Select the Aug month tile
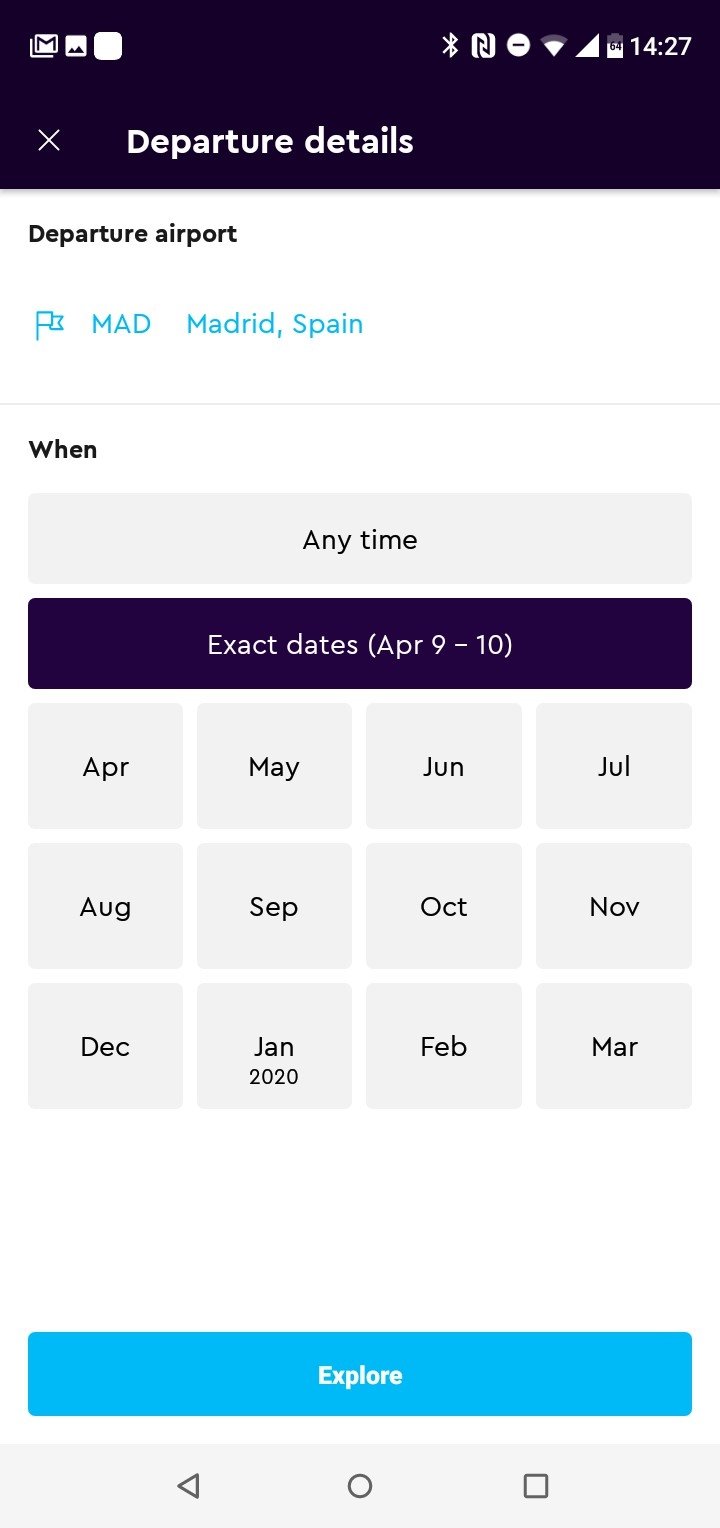Viewport: 720px width, 1528px height. (106, 906)
